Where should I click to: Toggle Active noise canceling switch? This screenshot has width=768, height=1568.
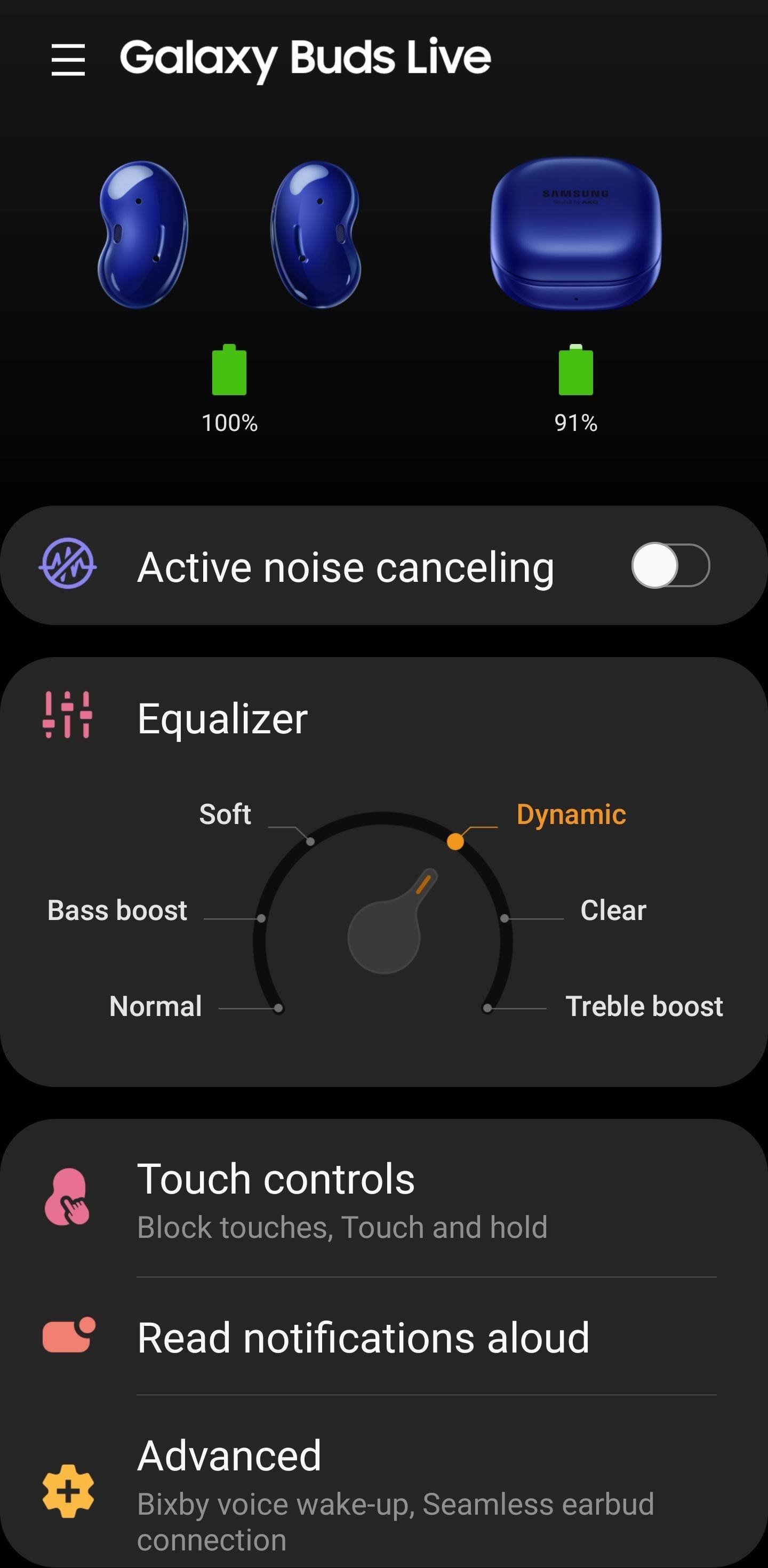(670, 565)
